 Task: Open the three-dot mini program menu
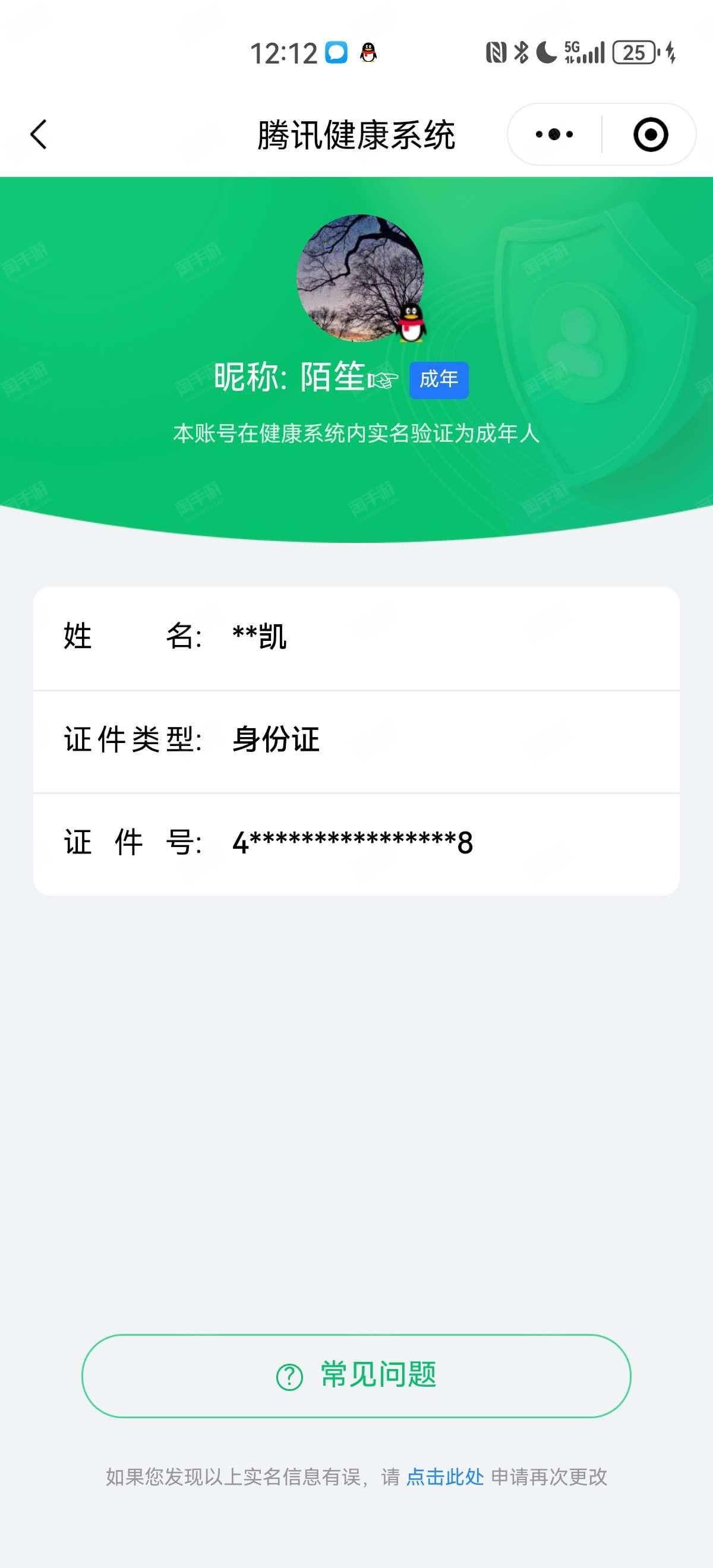pyautogui.click(x=554, y=134)
